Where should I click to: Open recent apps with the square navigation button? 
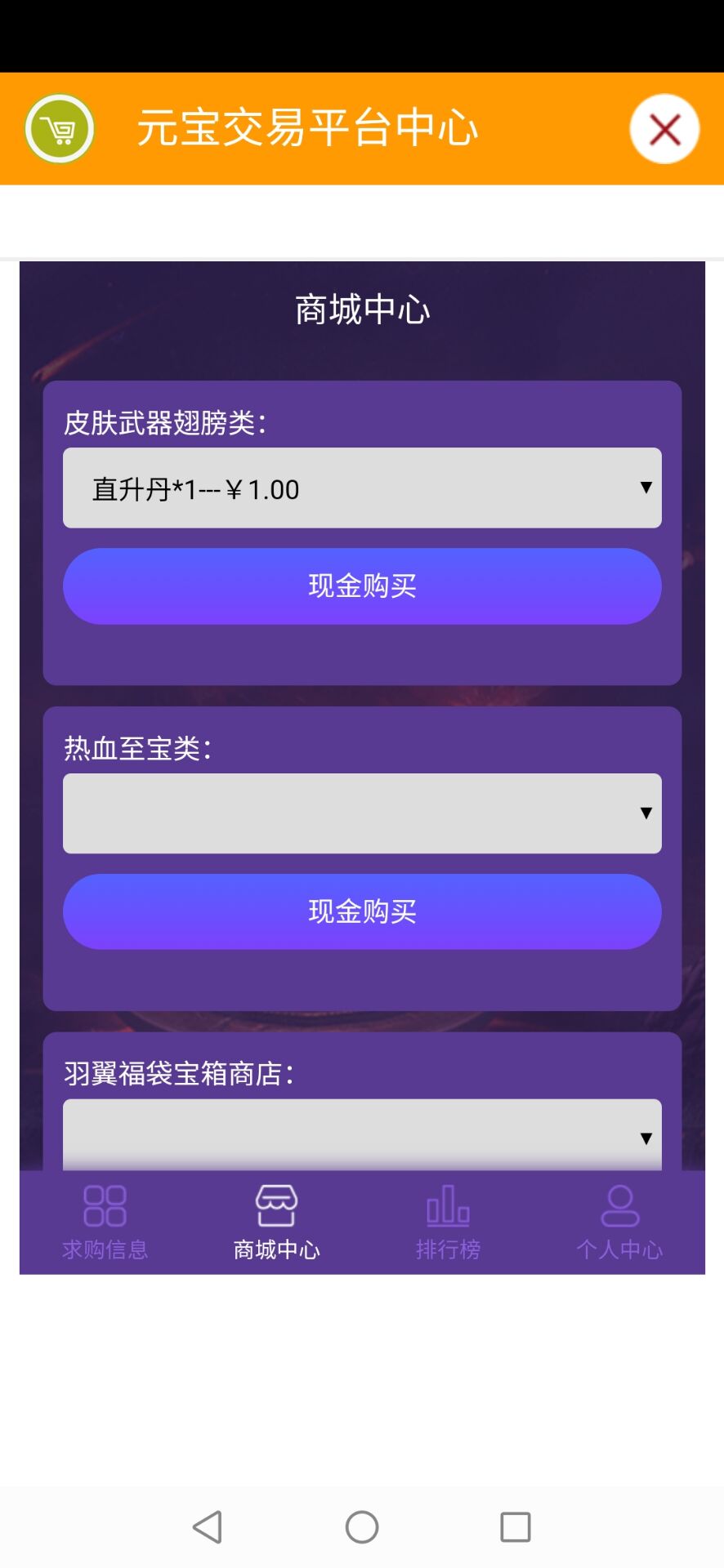coord(515,1526)
